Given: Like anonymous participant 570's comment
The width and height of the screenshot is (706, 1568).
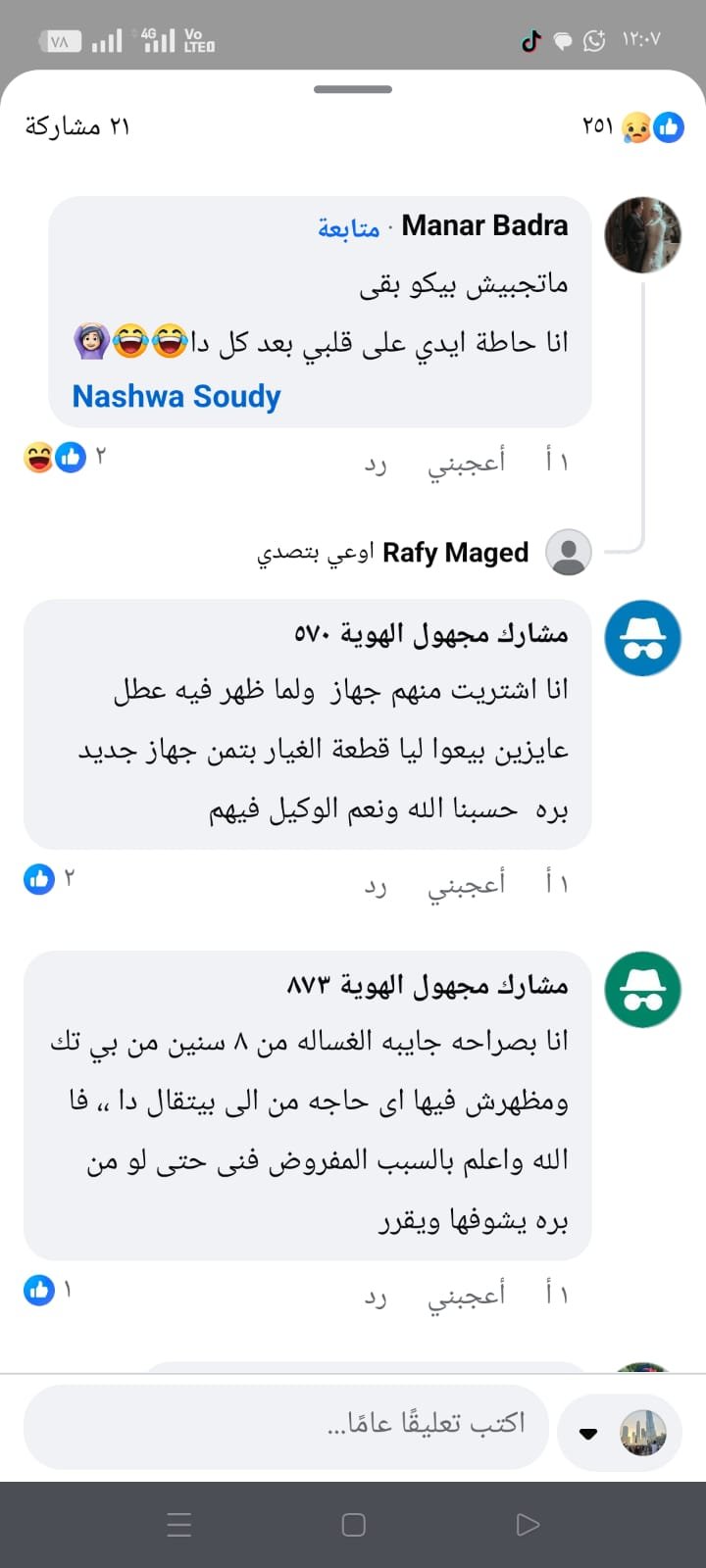Looking at the screenshot, I should click(x=466, y=883).
